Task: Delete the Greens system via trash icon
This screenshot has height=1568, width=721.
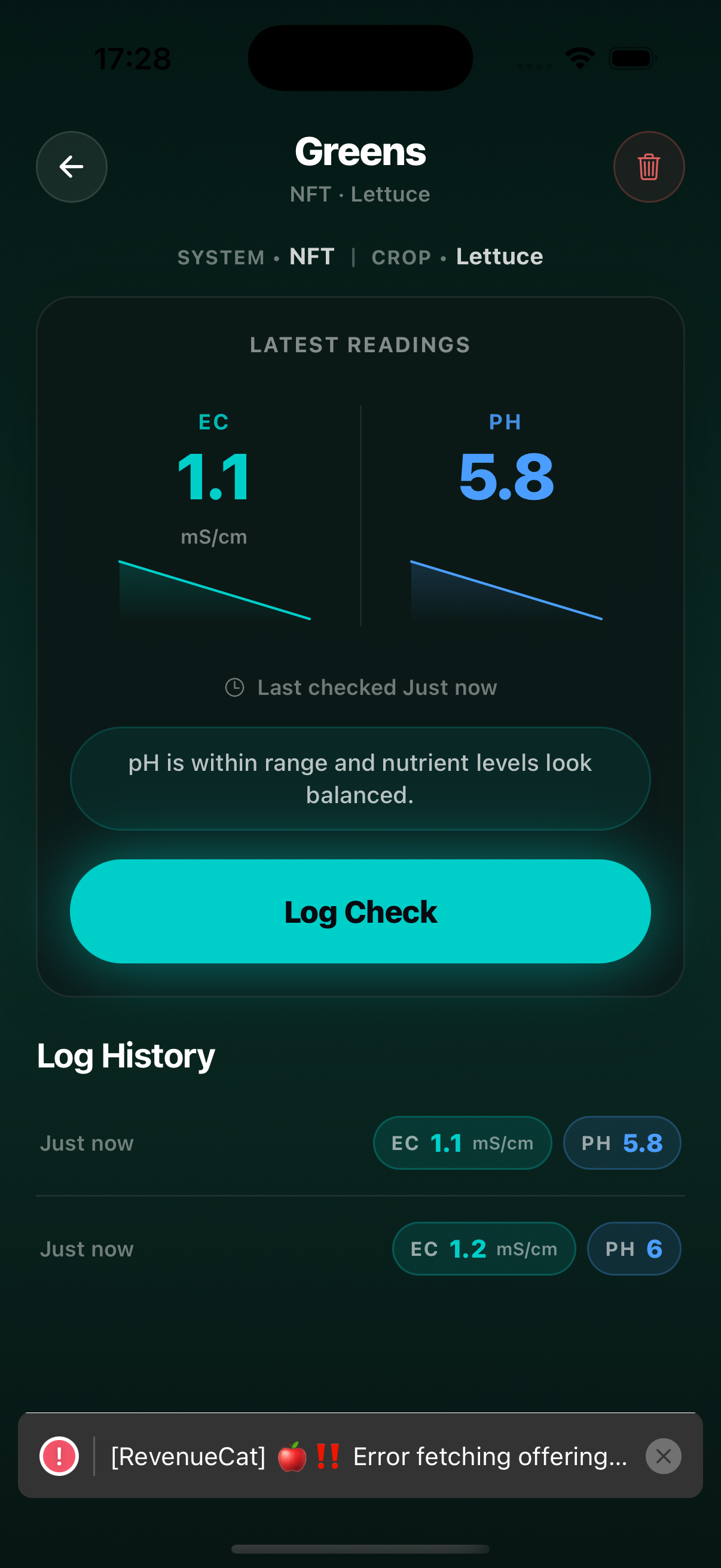Action: point(649,167)
